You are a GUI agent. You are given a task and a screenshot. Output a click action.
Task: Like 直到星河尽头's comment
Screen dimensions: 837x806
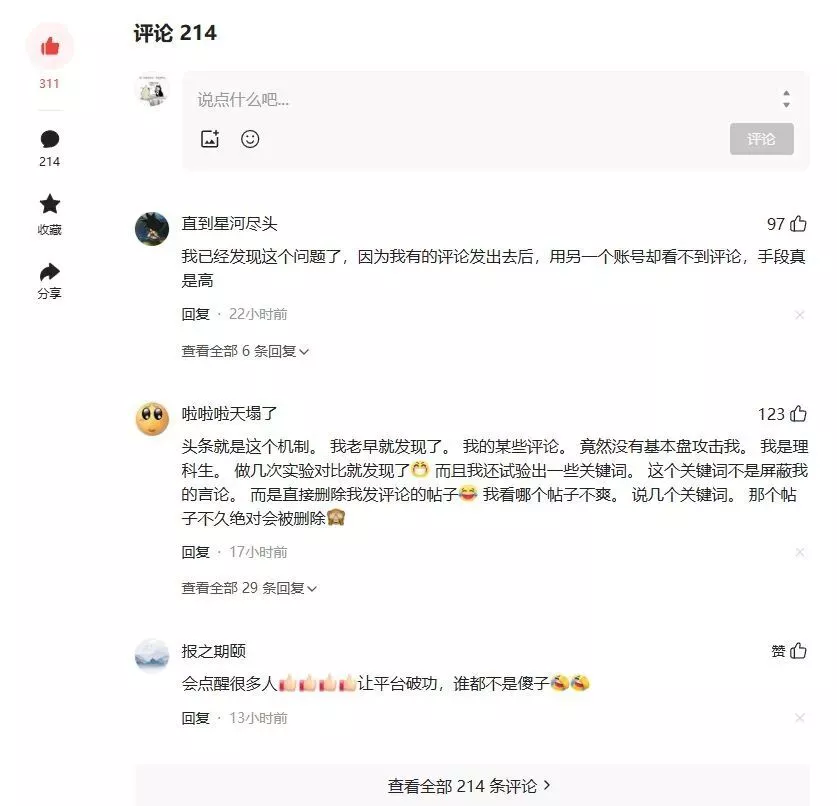tap(798, 224)
